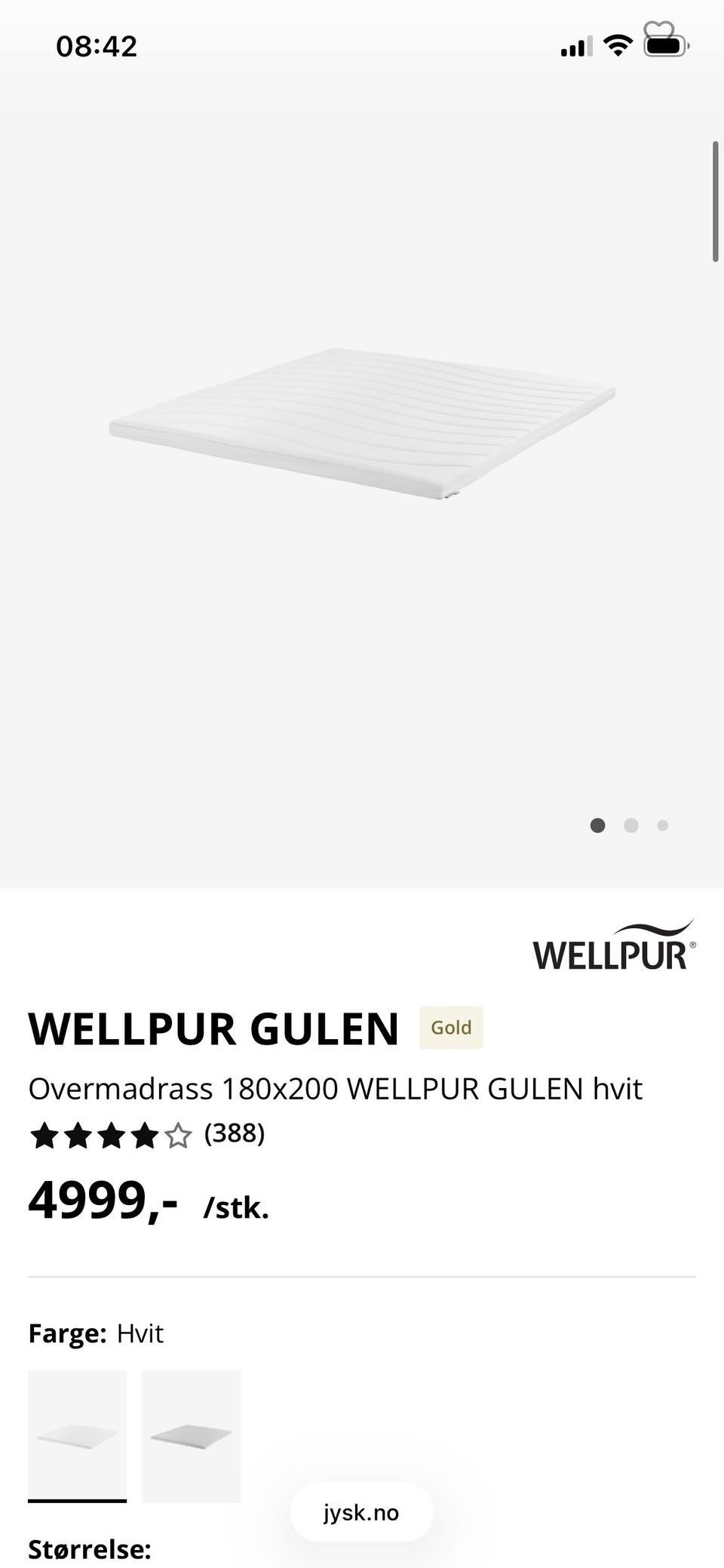
Task: Select the third carousel dot
Action: (662, 826)
